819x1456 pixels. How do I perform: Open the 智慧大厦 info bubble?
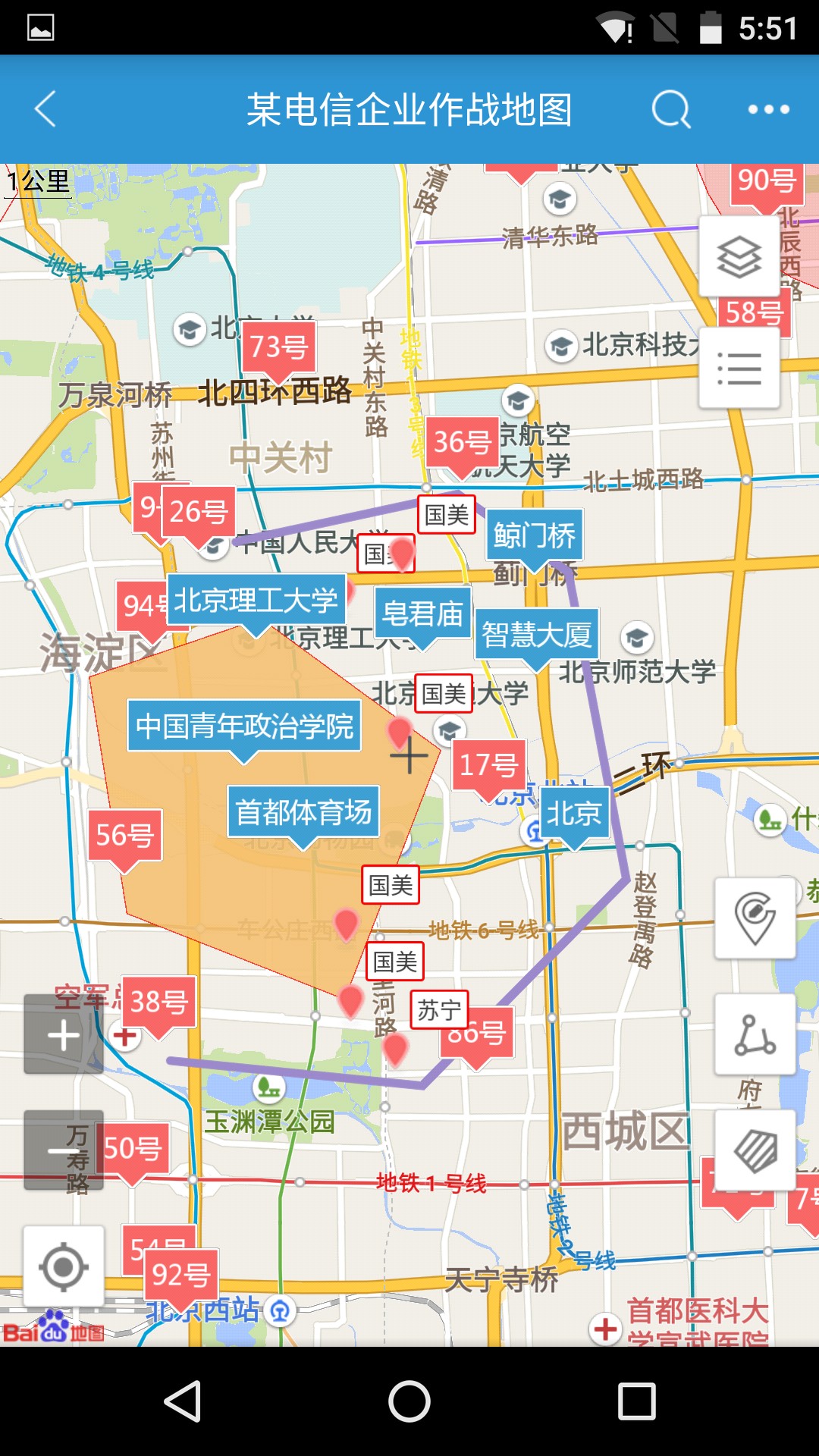coord(537,634)
